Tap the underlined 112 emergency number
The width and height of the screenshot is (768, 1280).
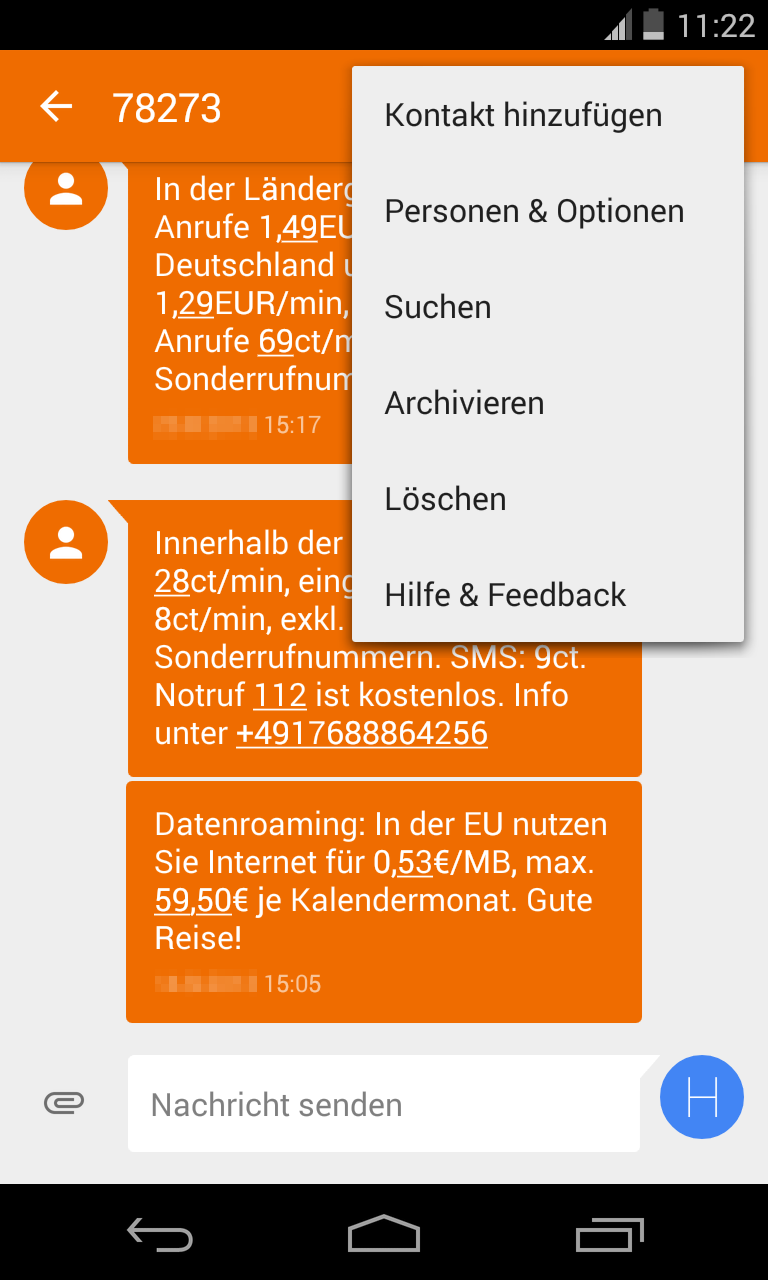point(280,695)
